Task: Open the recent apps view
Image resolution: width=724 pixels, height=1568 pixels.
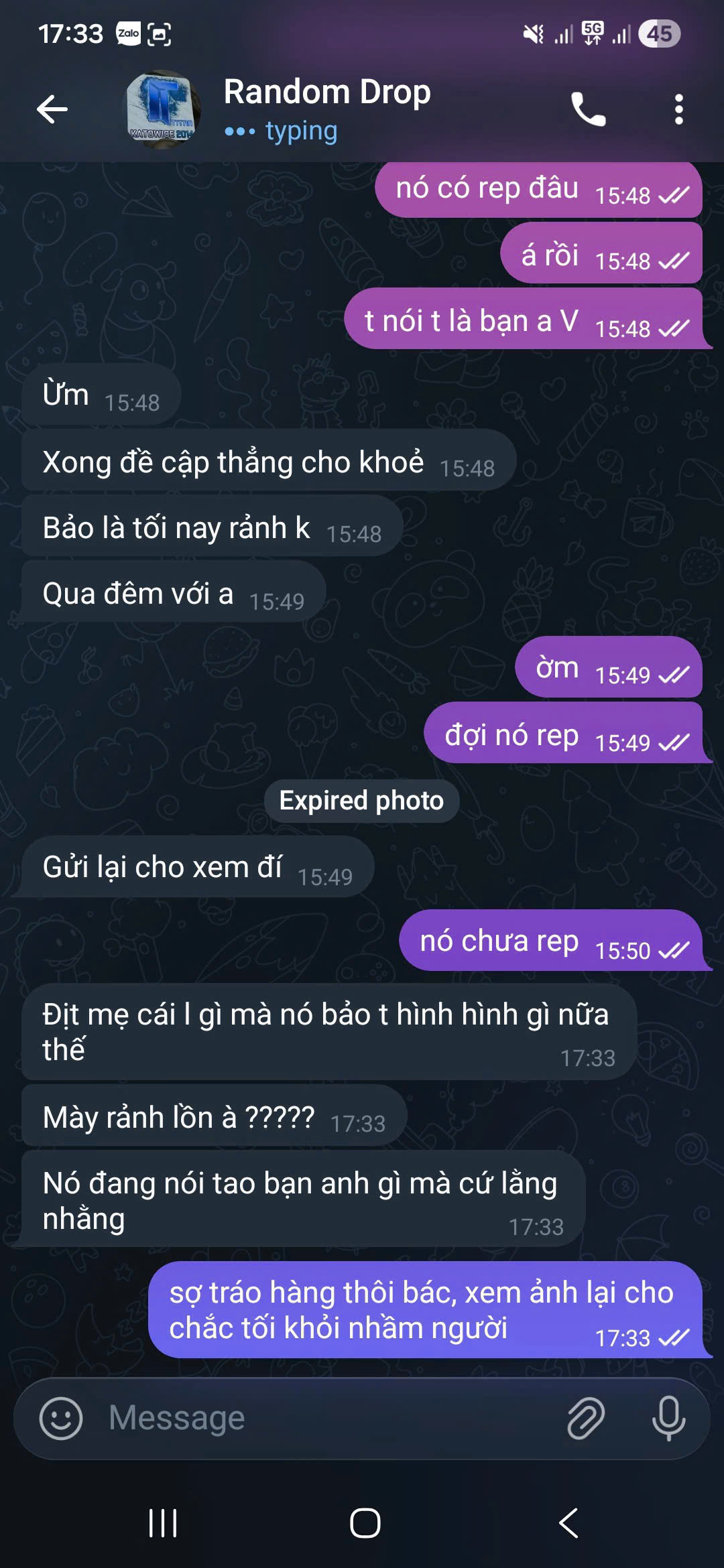Action: point(163,1523)
